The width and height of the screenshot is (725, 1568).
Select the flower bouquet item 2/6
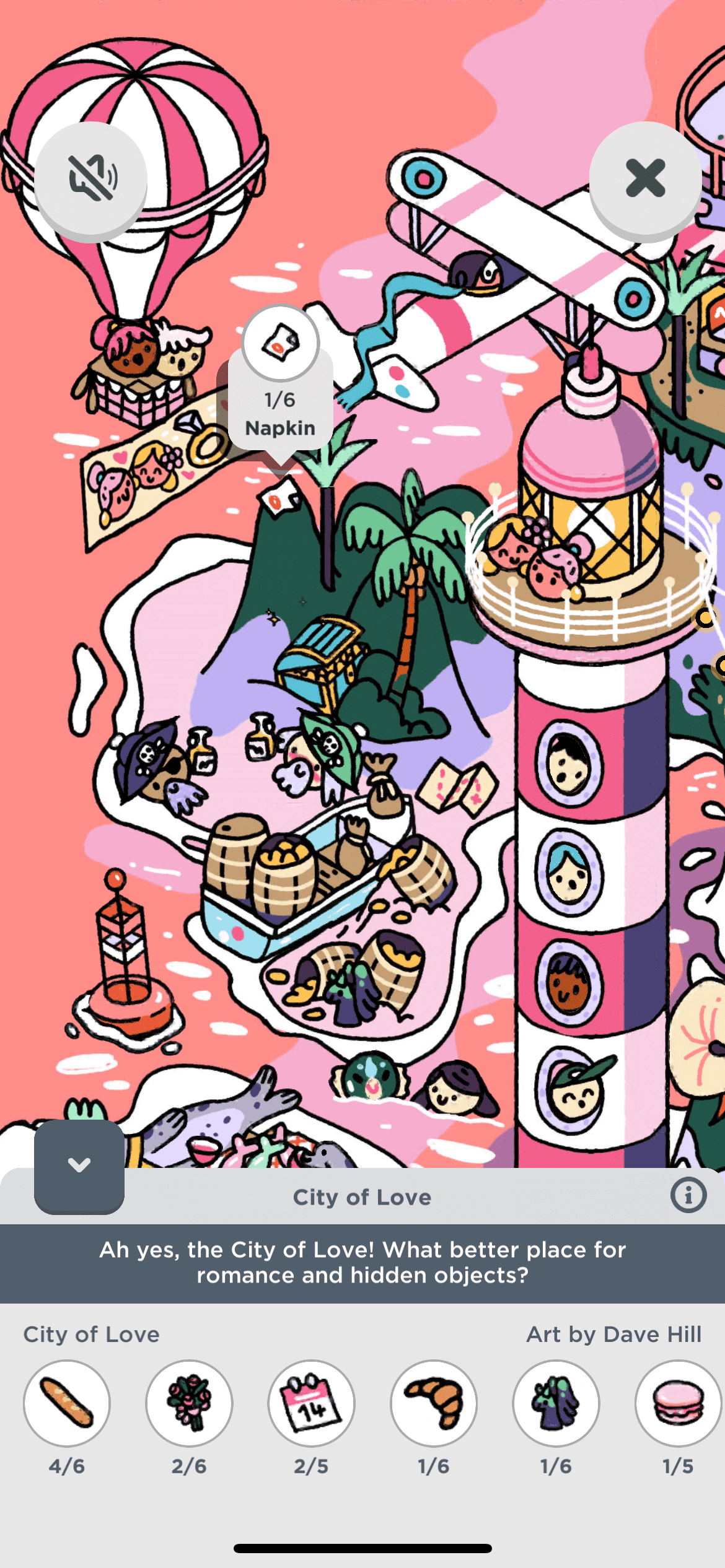coord(189,1403)
